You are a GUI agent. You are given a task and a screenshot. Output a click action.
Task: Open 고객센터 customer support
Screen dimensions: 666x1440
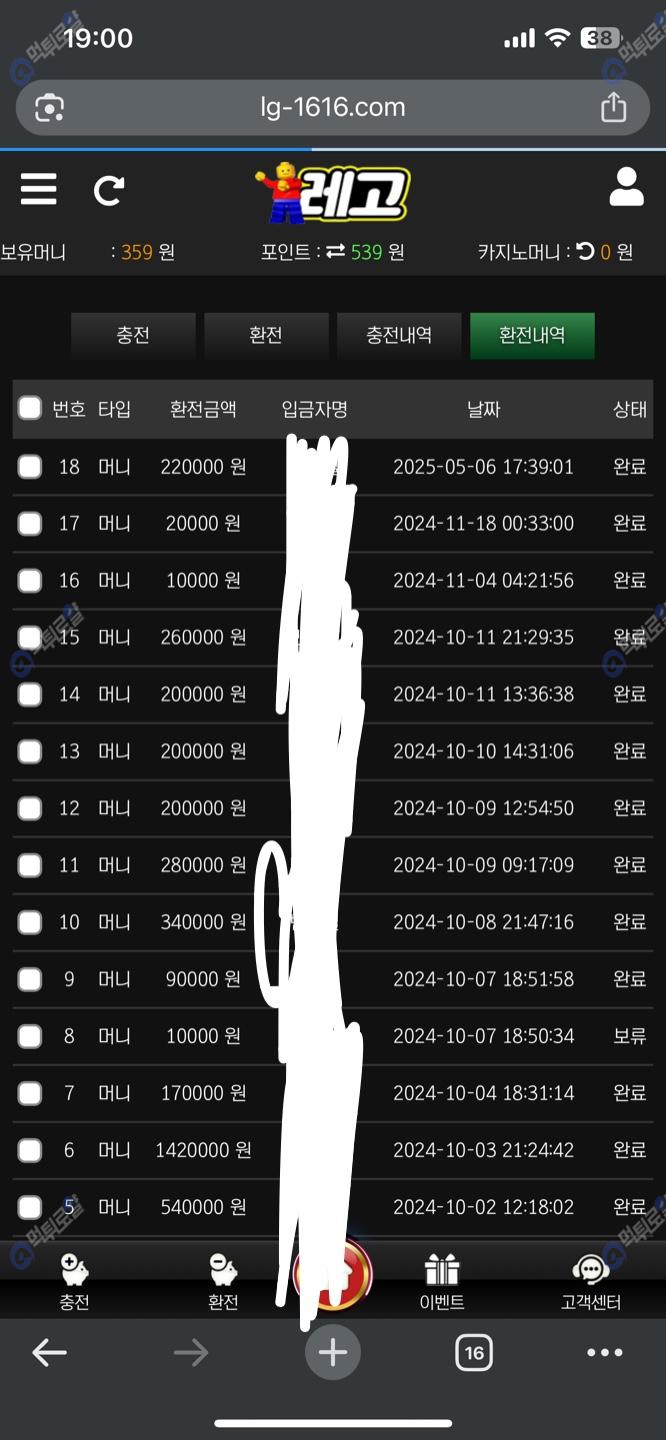pyautogui.click(x=591, y=1282)
